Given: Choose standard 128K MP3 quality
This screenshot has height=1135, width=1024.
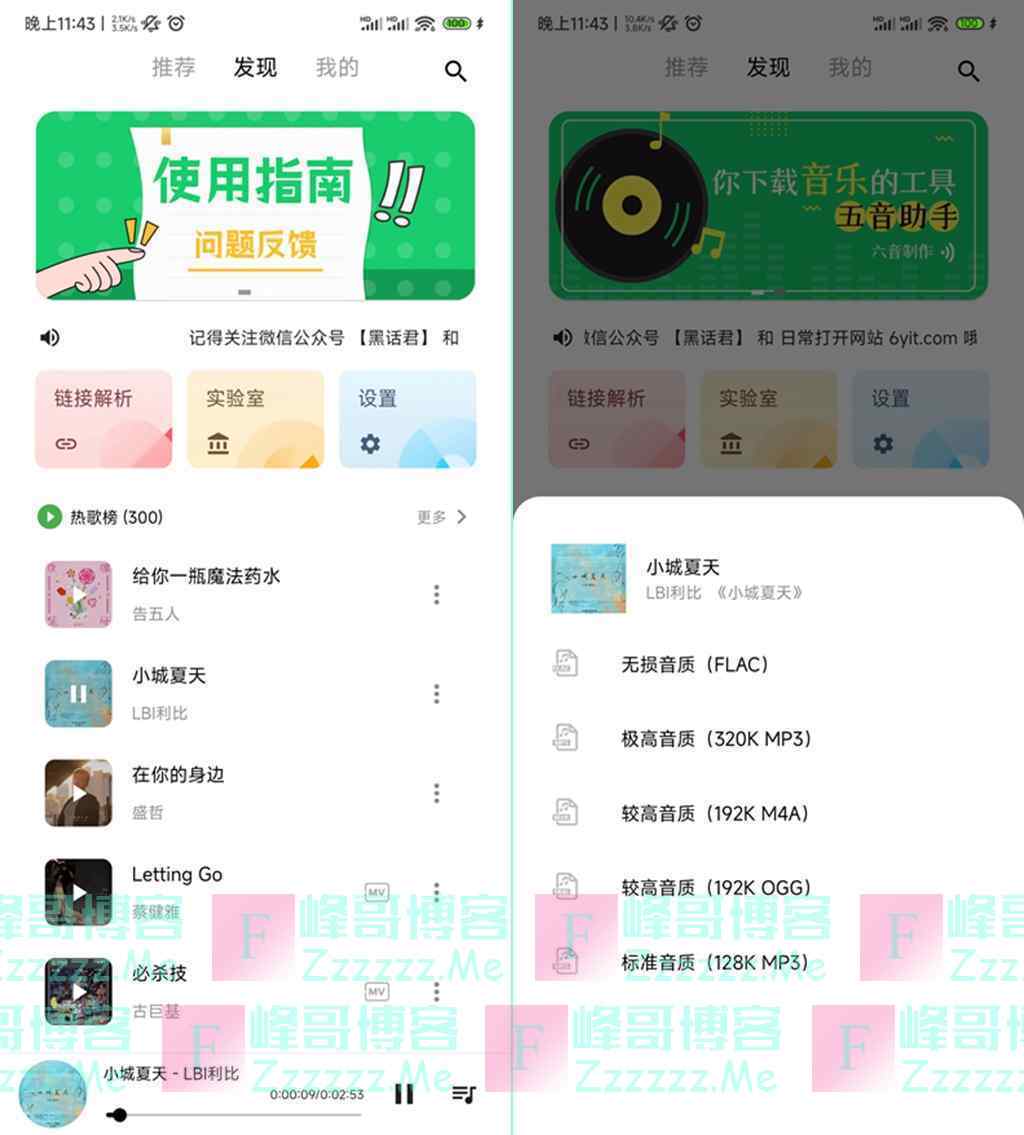Looking at the screenshot, I should click(x=714, y=962).
